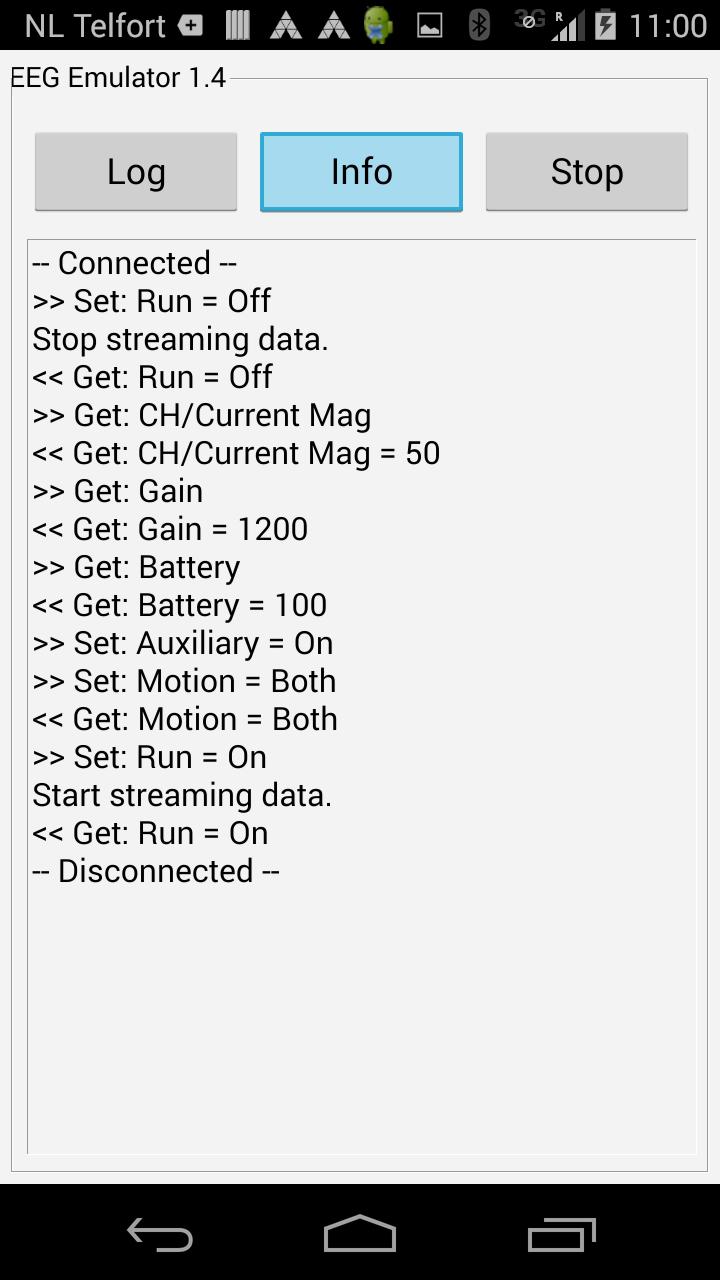Open the screenshot captured notification icon
This screenshot has width=720, height=1280.
(x=430, y=24)
